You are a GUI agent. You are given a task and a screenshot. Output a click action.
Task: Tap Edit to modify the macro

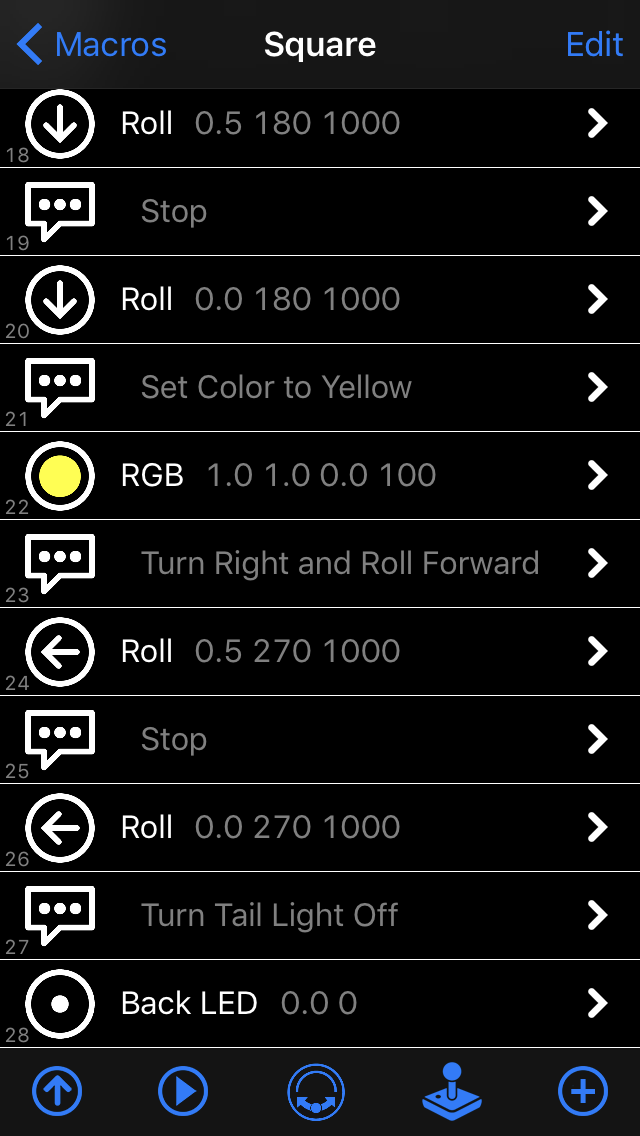tap(594, 45)
